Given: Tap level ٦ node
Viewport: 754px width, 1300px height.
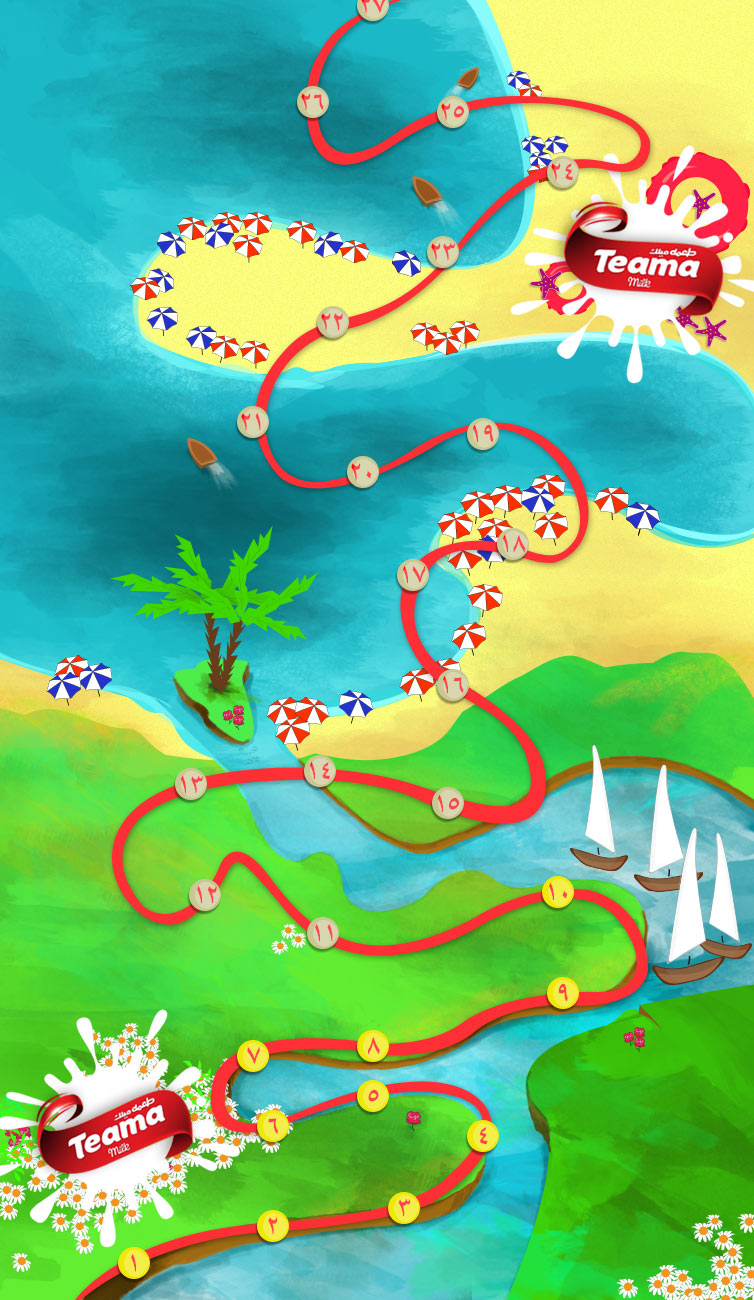Looking at the screenshot, I should click(272, 1125).
